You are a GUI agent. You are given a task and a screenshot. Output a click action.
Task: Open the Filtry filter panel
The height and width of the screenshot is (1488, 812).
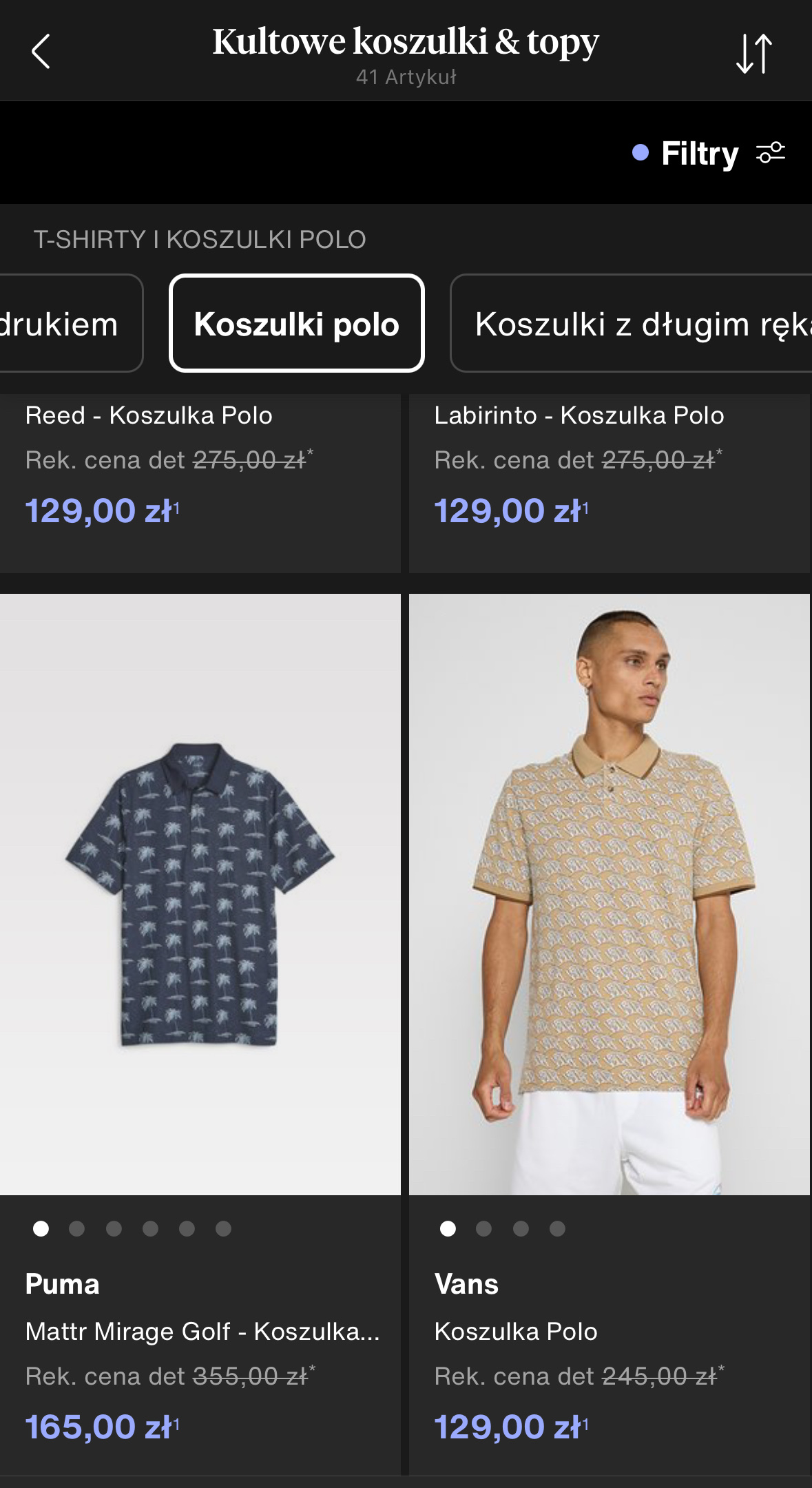709,153
